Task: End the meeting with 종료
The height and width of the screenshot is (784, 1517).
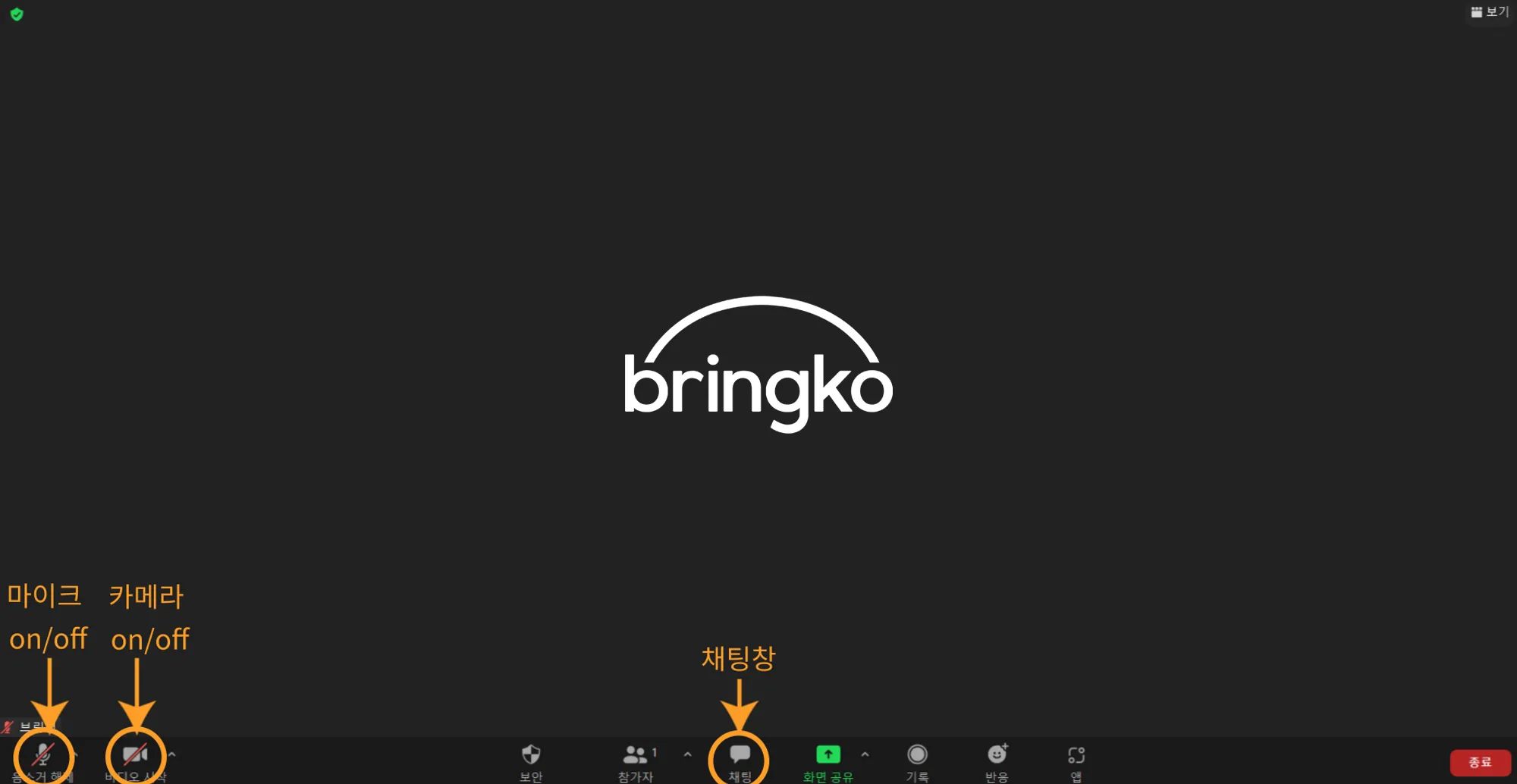Action: pos(1480,763)
